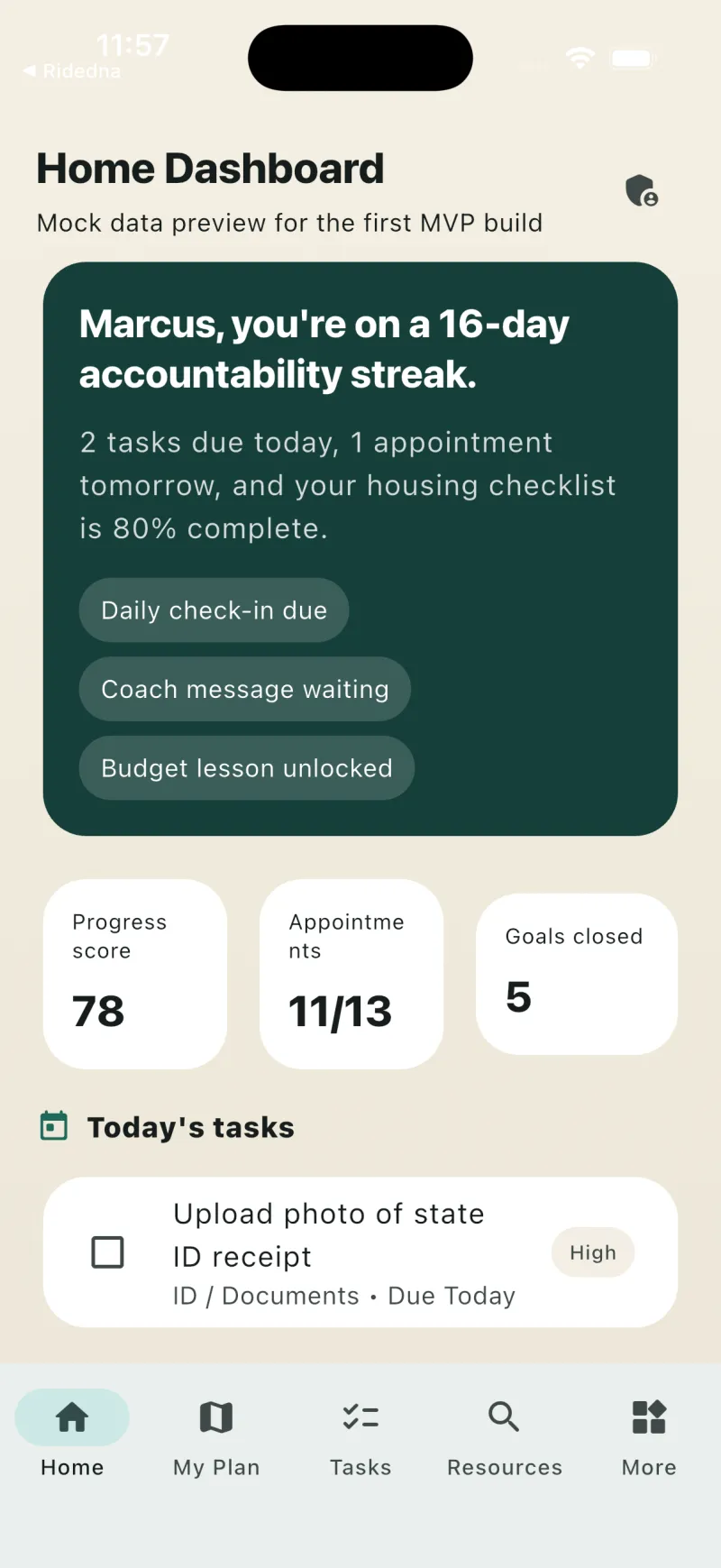
Task: Go to the Tasks tab
Action: (360, 1434)
